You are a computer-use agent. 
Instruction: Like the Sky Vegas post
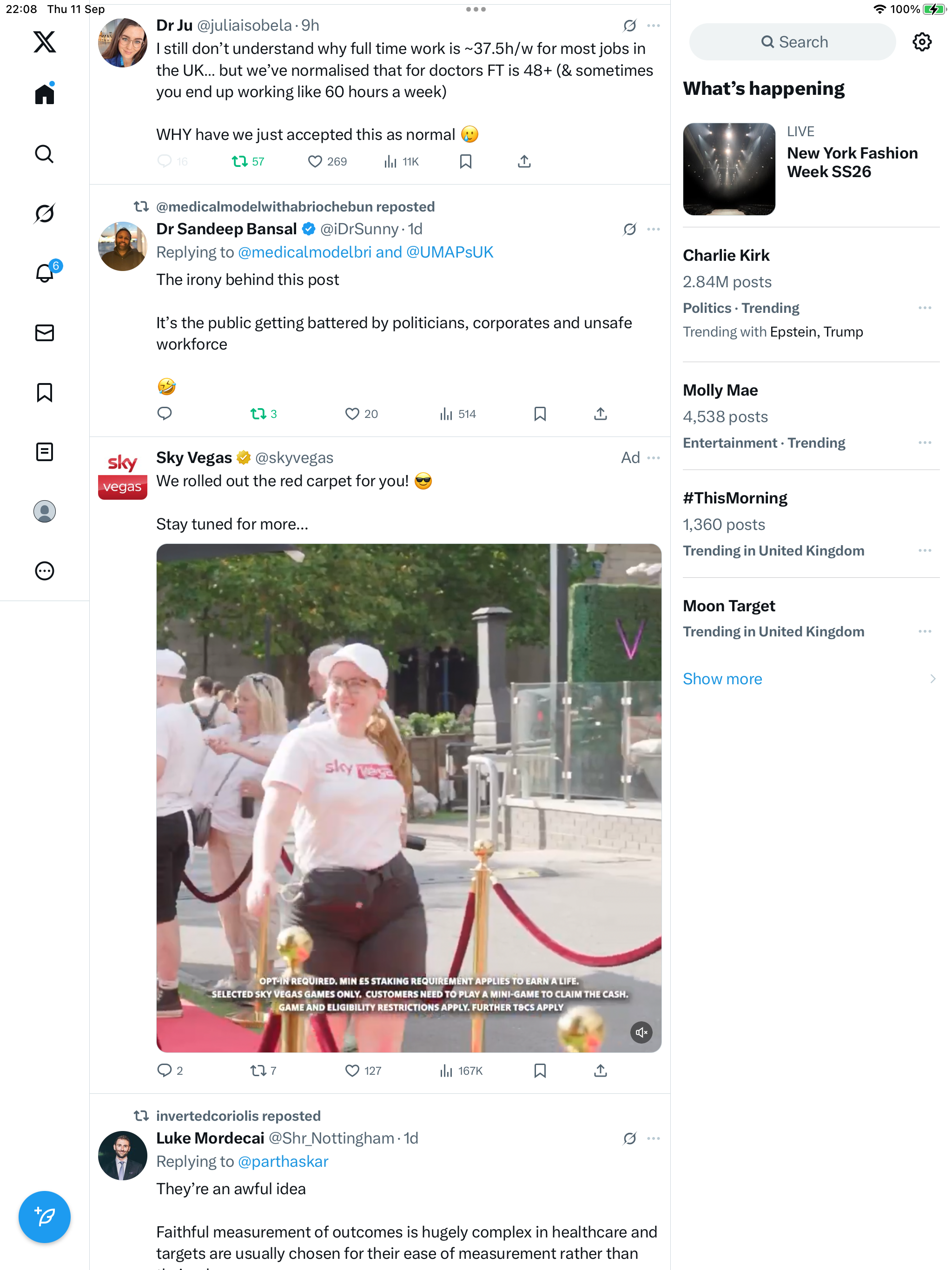pos(352,1071)
